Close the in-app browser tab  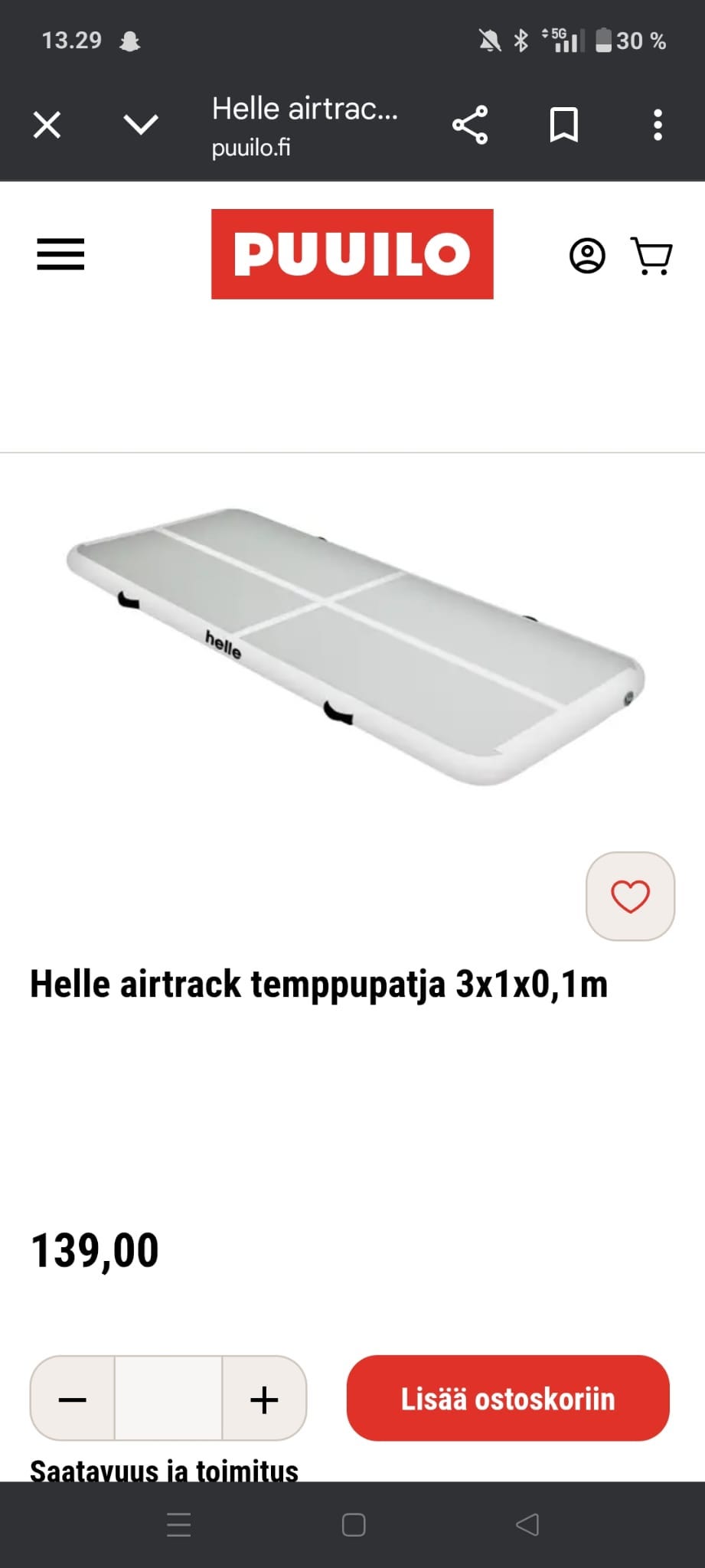coord(47,125)
